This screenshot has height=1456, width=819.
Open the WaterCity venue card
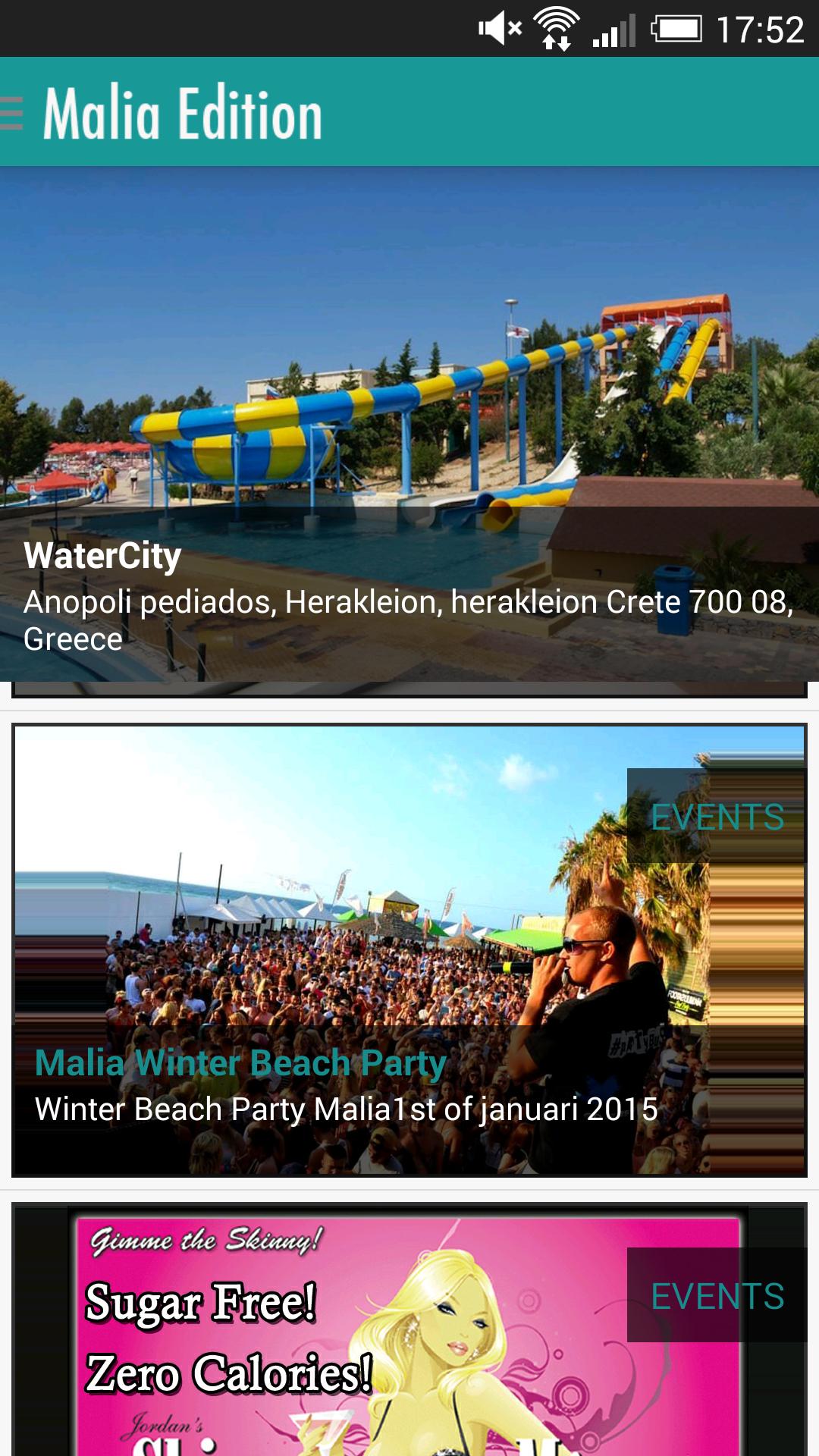click(x=409, y=425)
